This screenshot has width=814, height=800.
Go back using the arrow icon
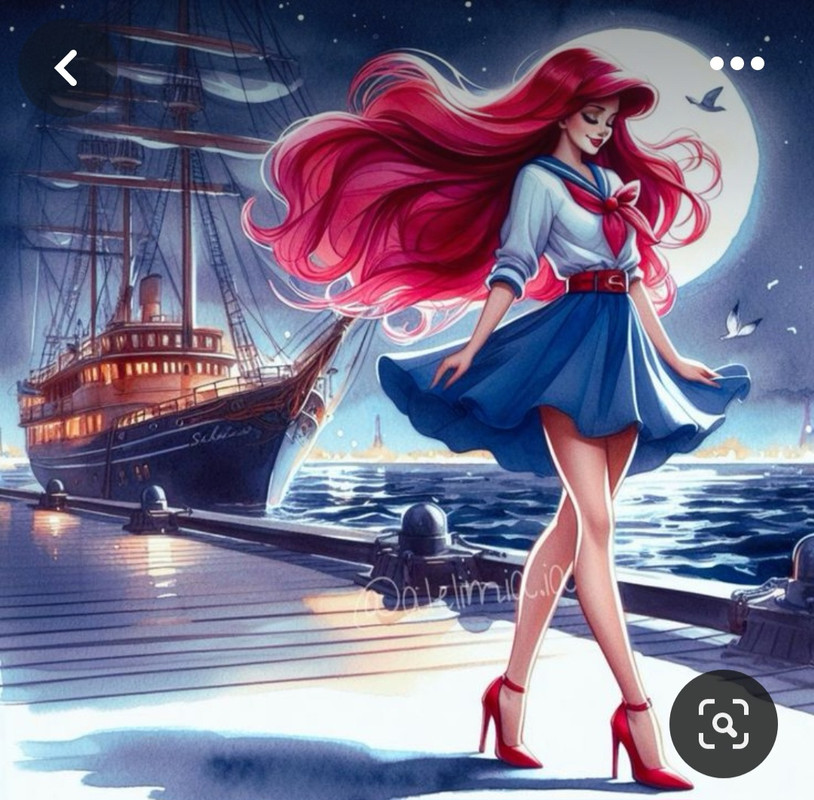coord(66,67)
